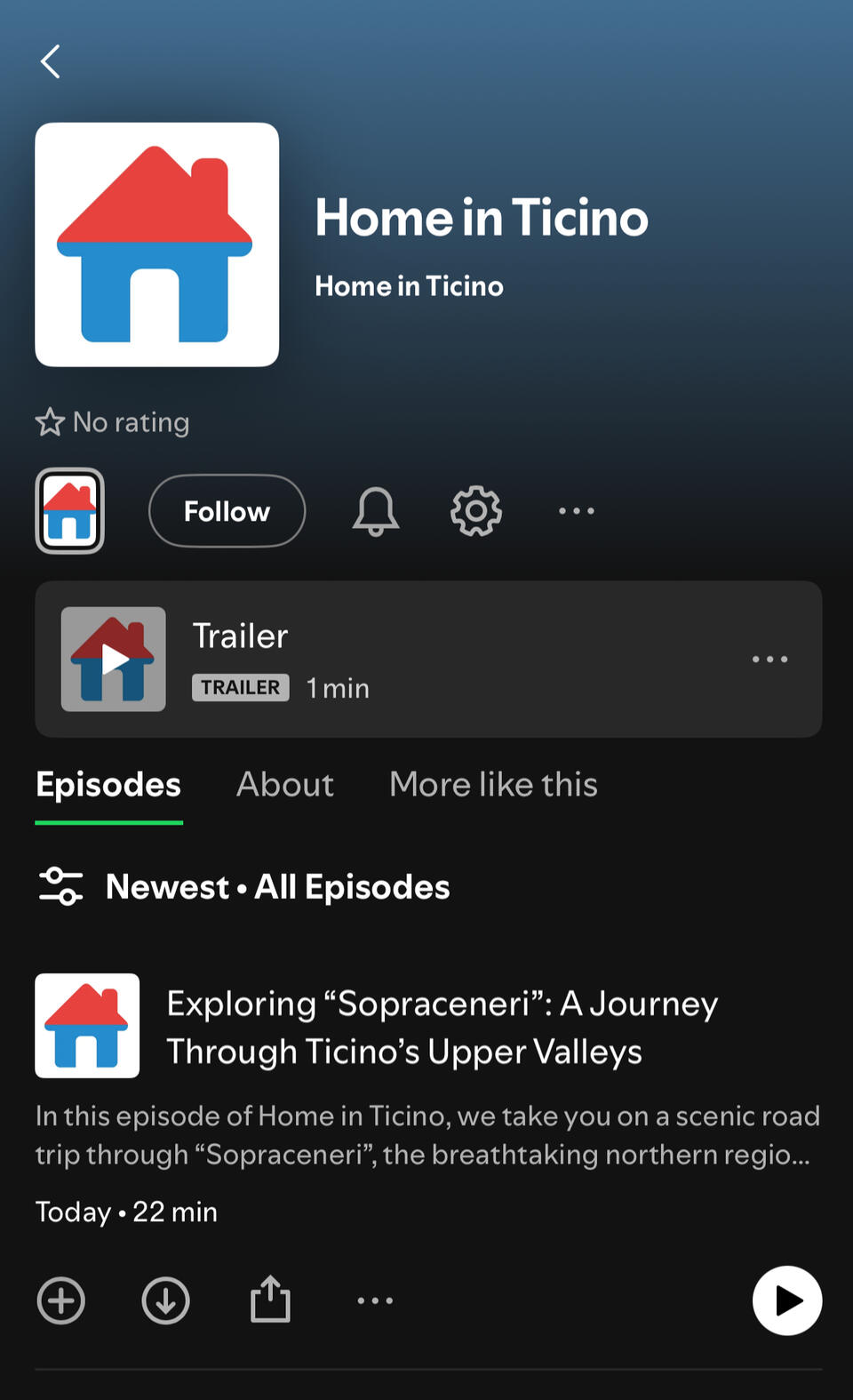Open the more options menu for the show
This screenshot has width=853, height=1400.
[x=577, y=510]
